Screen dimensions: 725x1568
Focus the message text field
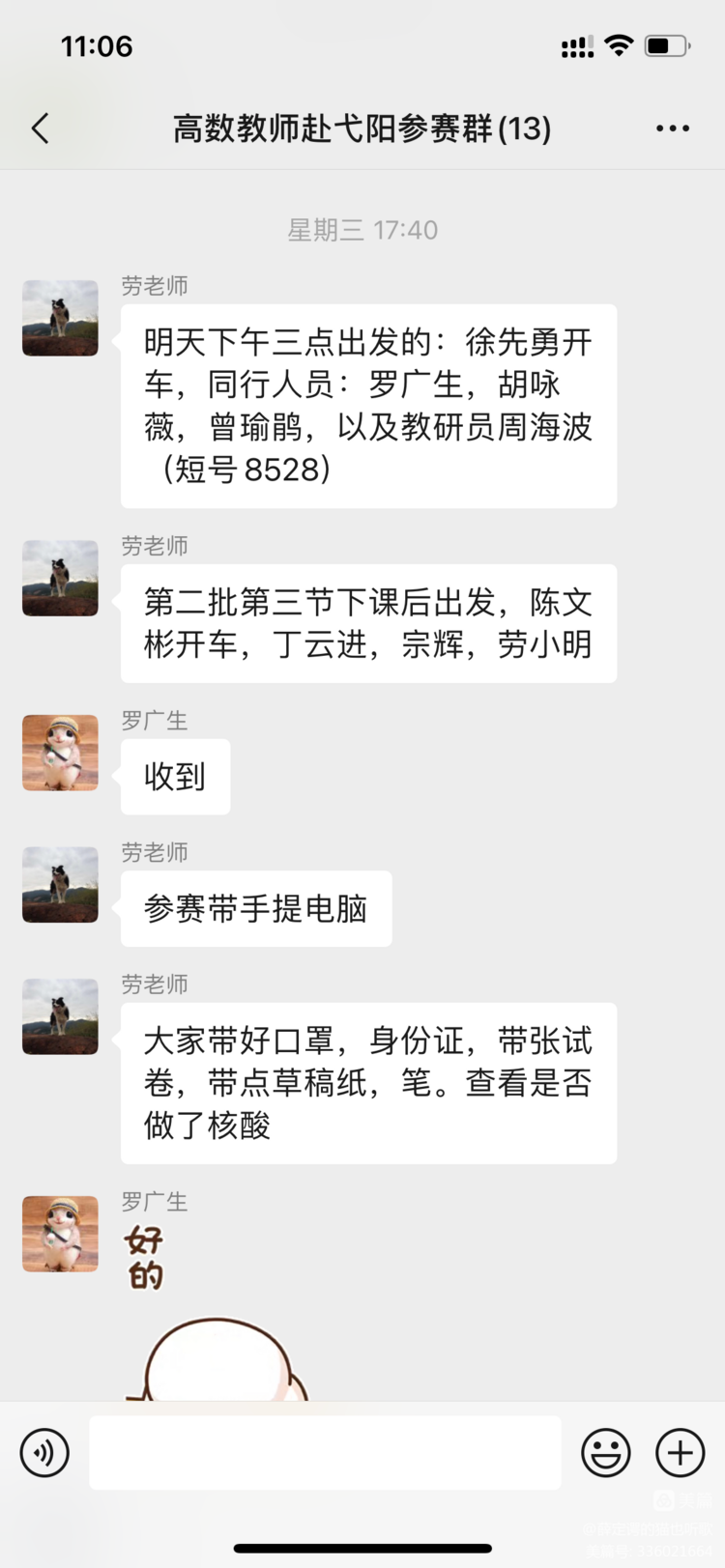coord(325,1452)
